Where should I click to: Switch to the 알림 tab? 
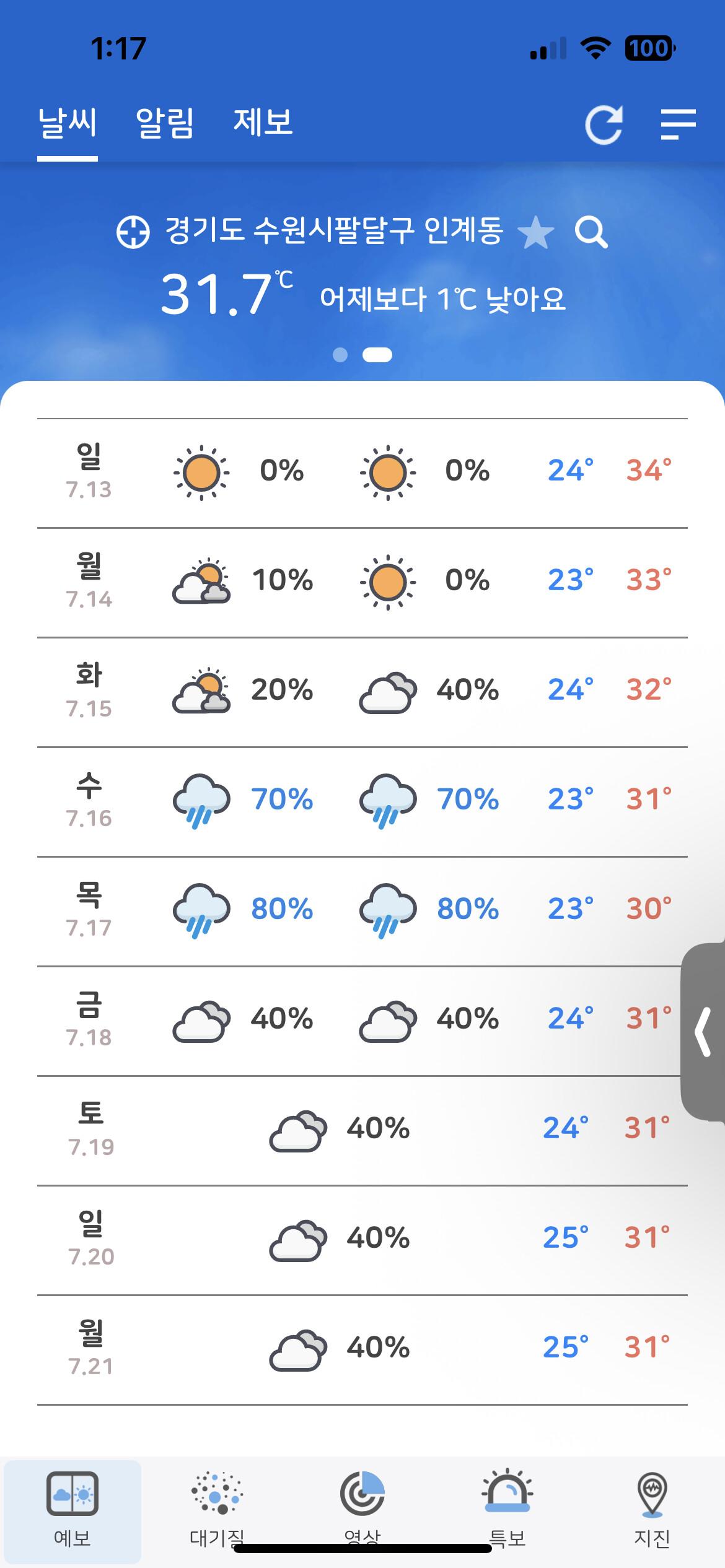(x=165, y=122)
